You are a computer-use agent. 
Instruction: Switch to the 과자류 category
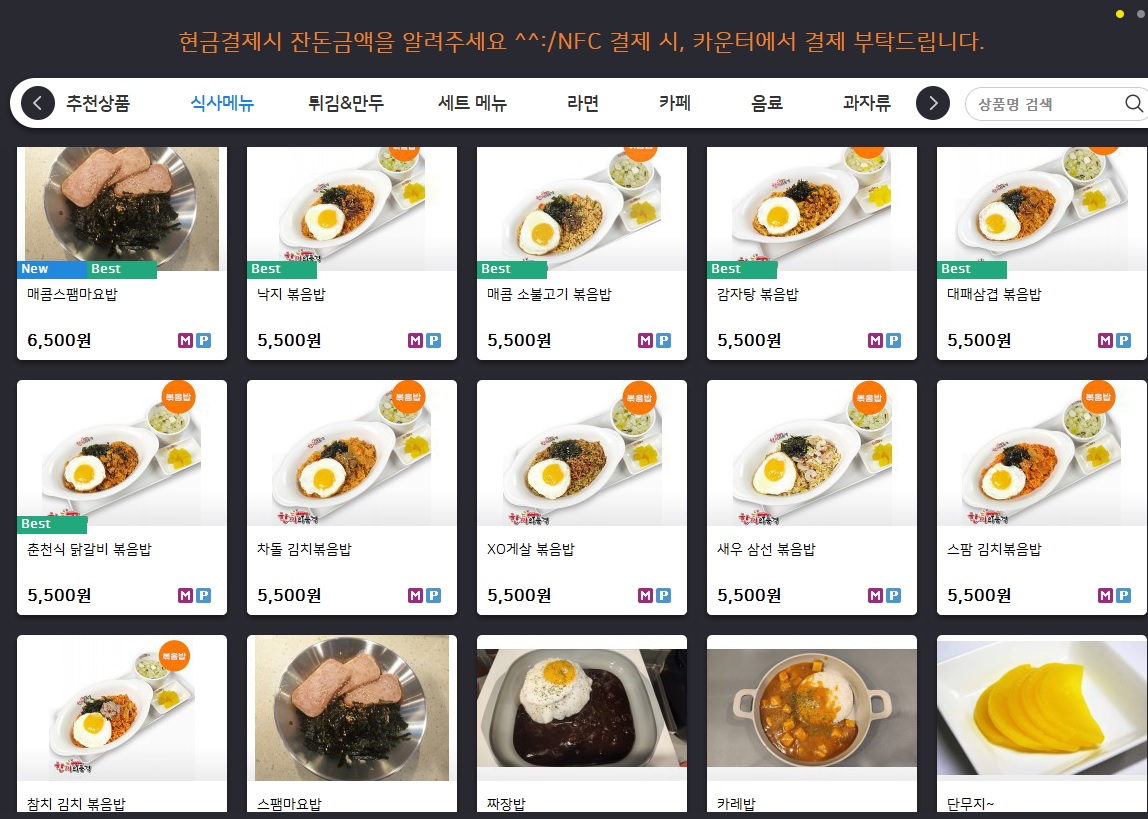point(866,103)
